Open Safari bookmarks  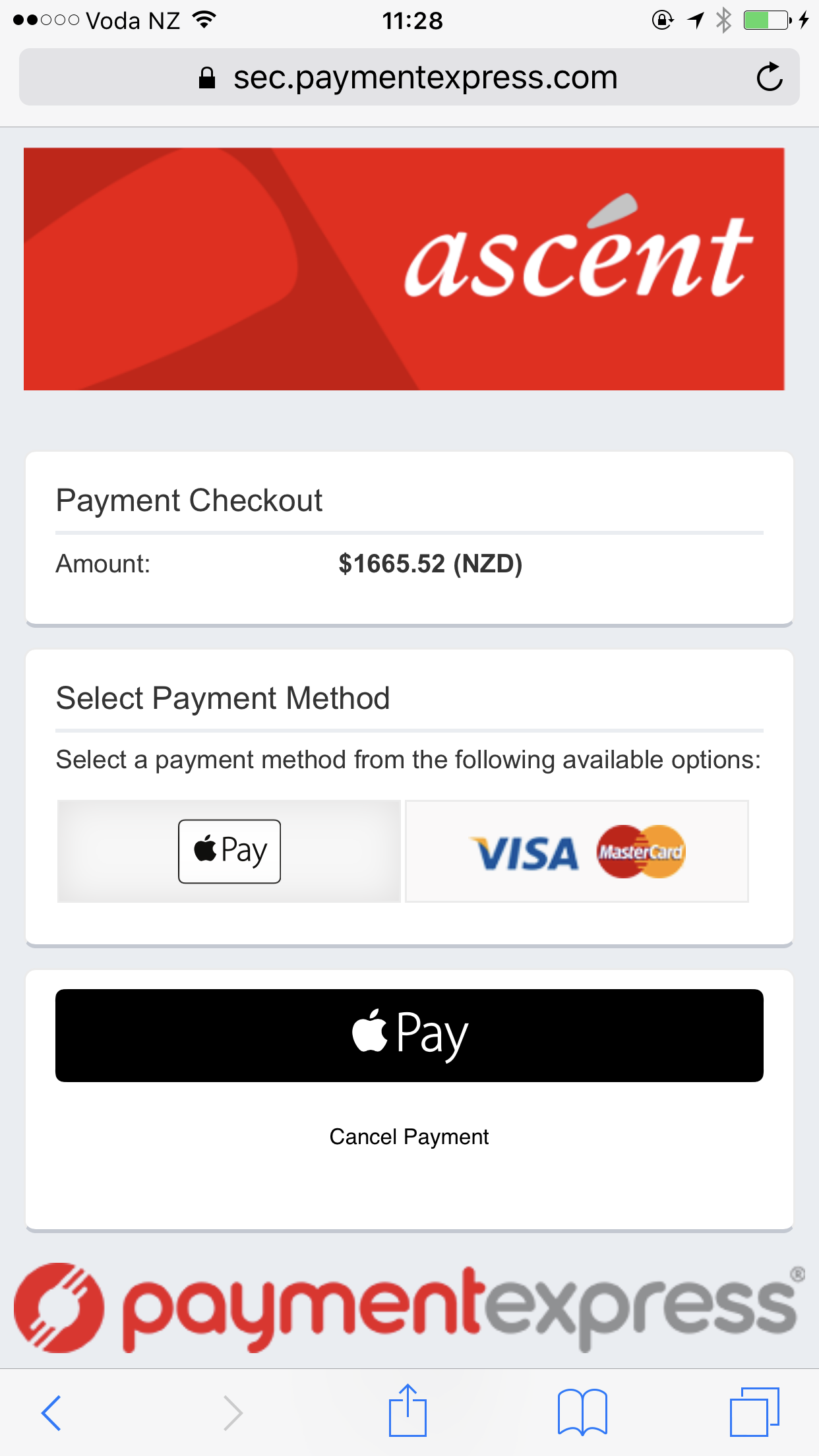coord(582,1412)
